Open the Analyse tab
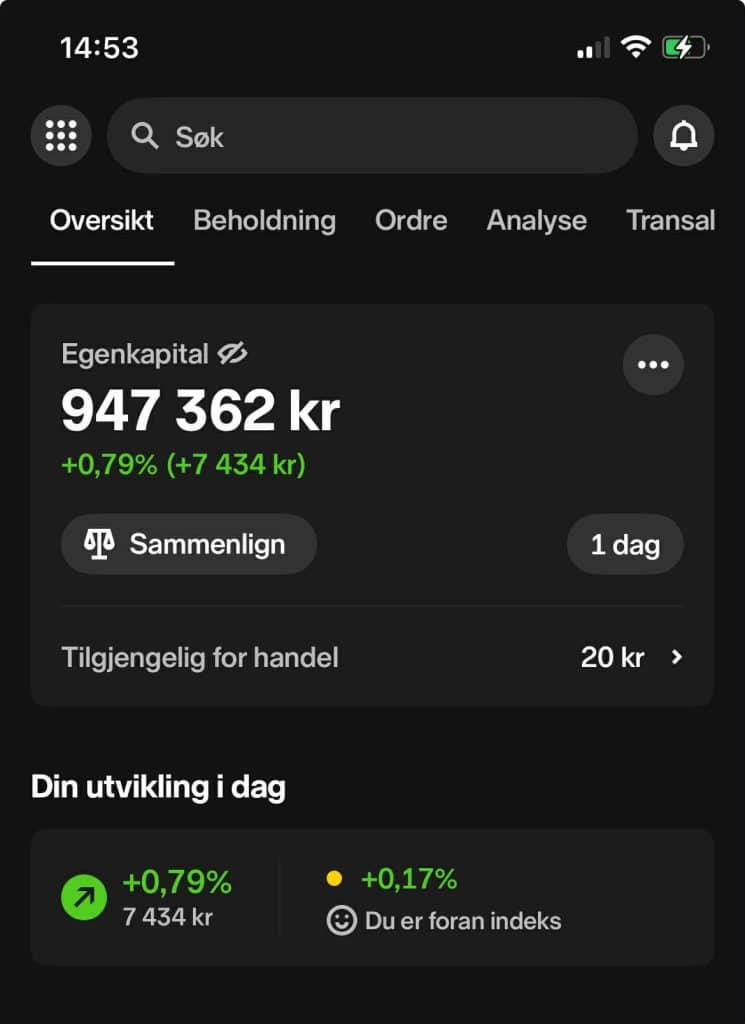This screenshot has height=1024, width=745. 536,221
